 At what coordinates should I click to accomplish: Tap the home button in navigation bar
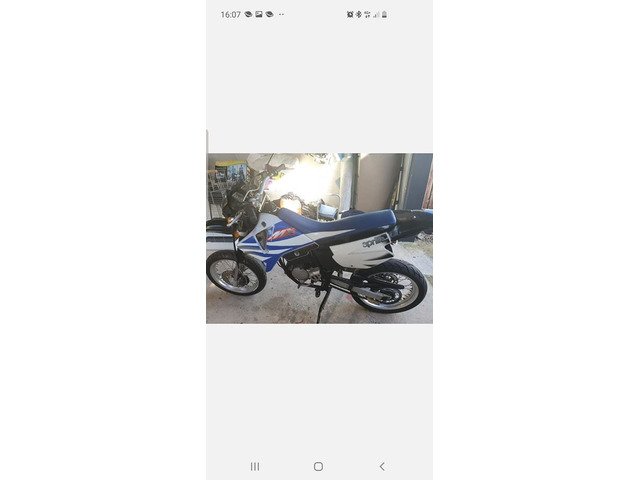click(x=318, y=466)
